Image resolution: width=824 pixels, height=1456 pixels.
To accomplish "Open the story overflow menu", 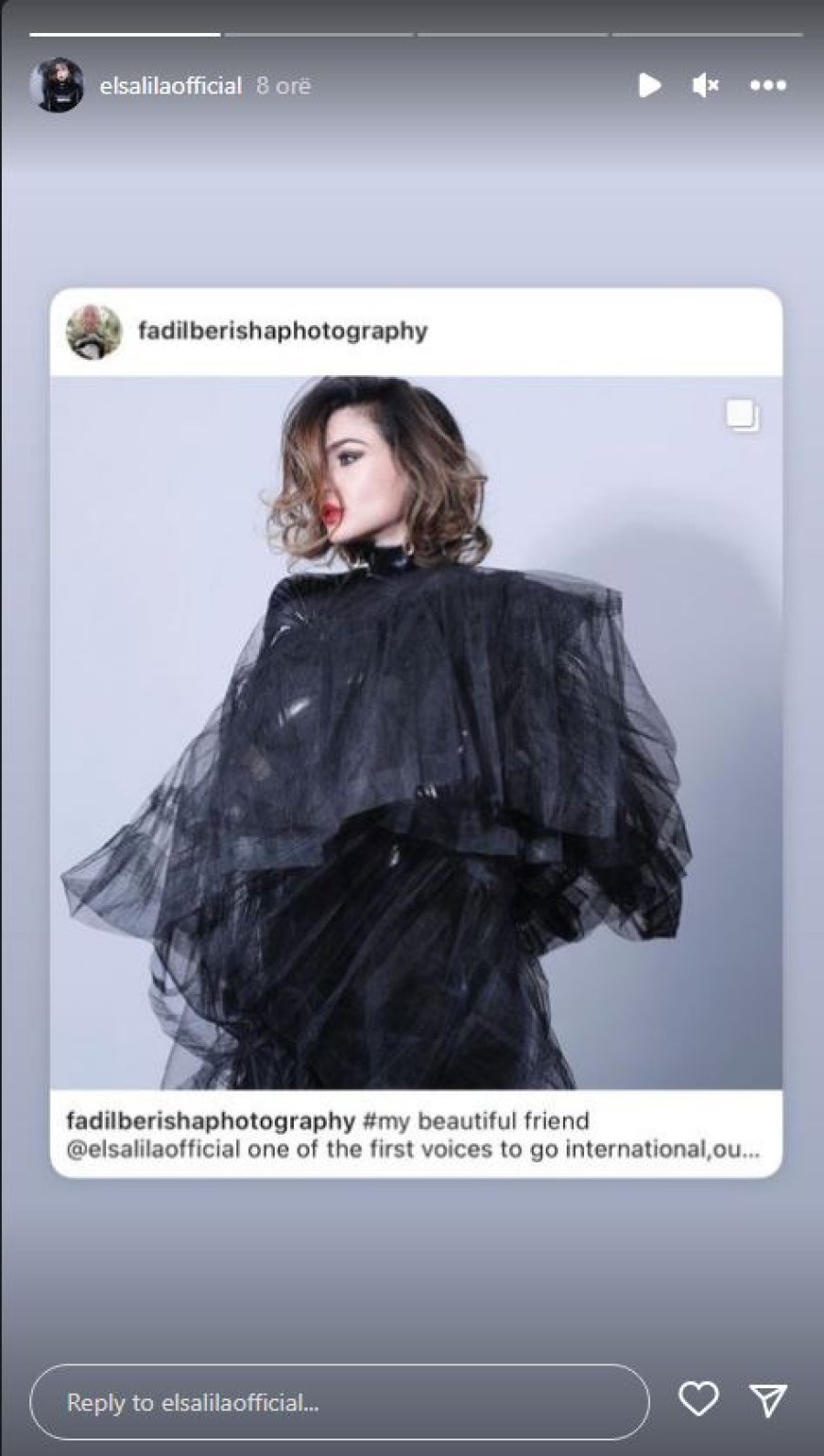I will click(767, 86).
